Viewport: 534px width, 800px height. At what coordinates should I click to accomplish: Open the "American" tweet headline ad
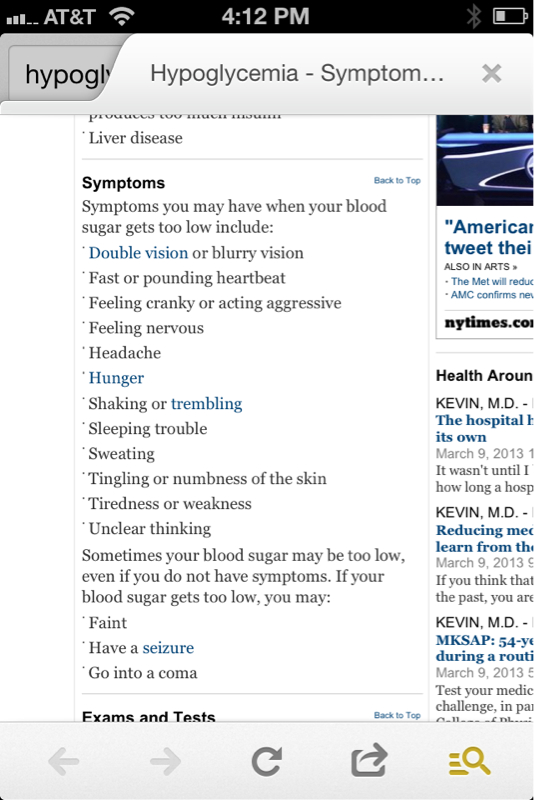click(x=489, y=237)
